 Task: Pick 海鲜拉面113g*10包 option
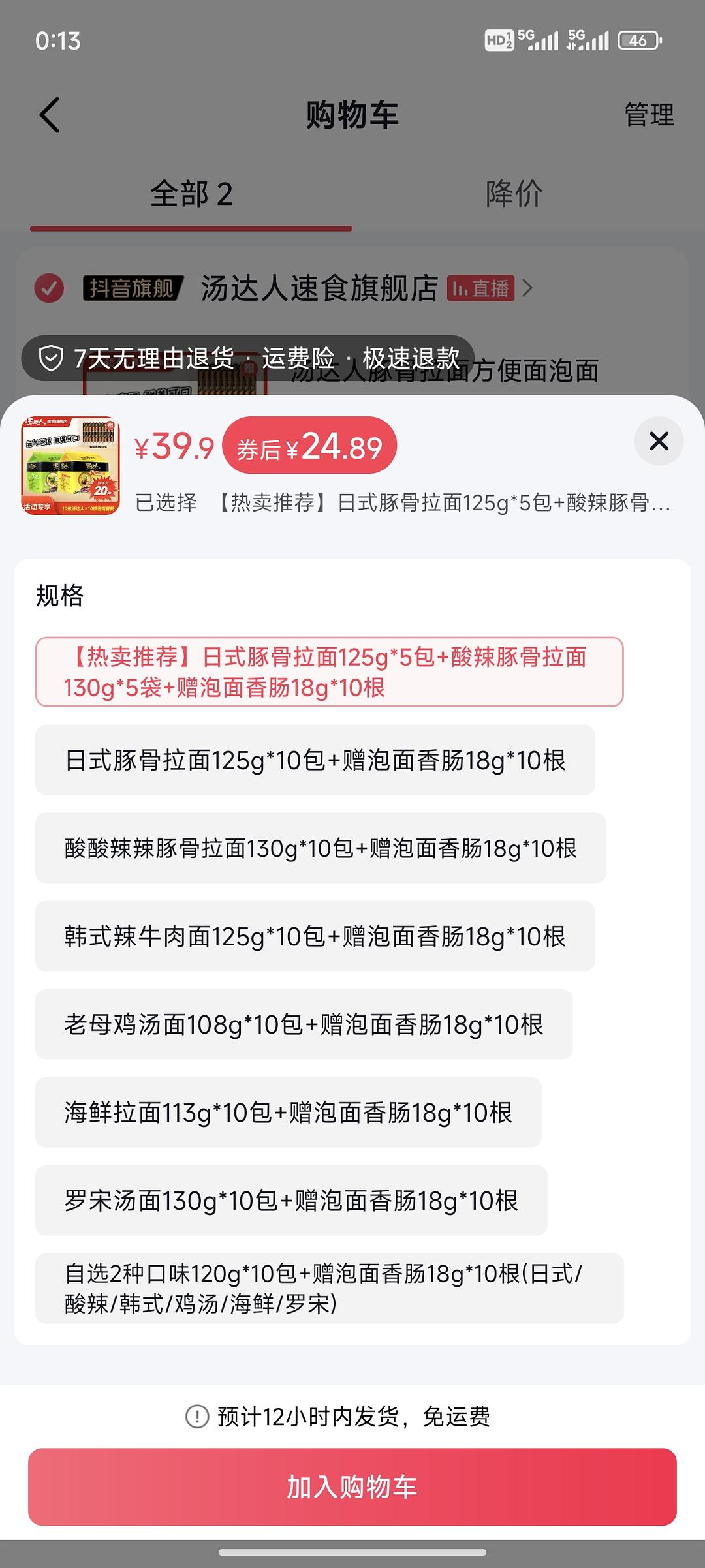[288, 1113]
